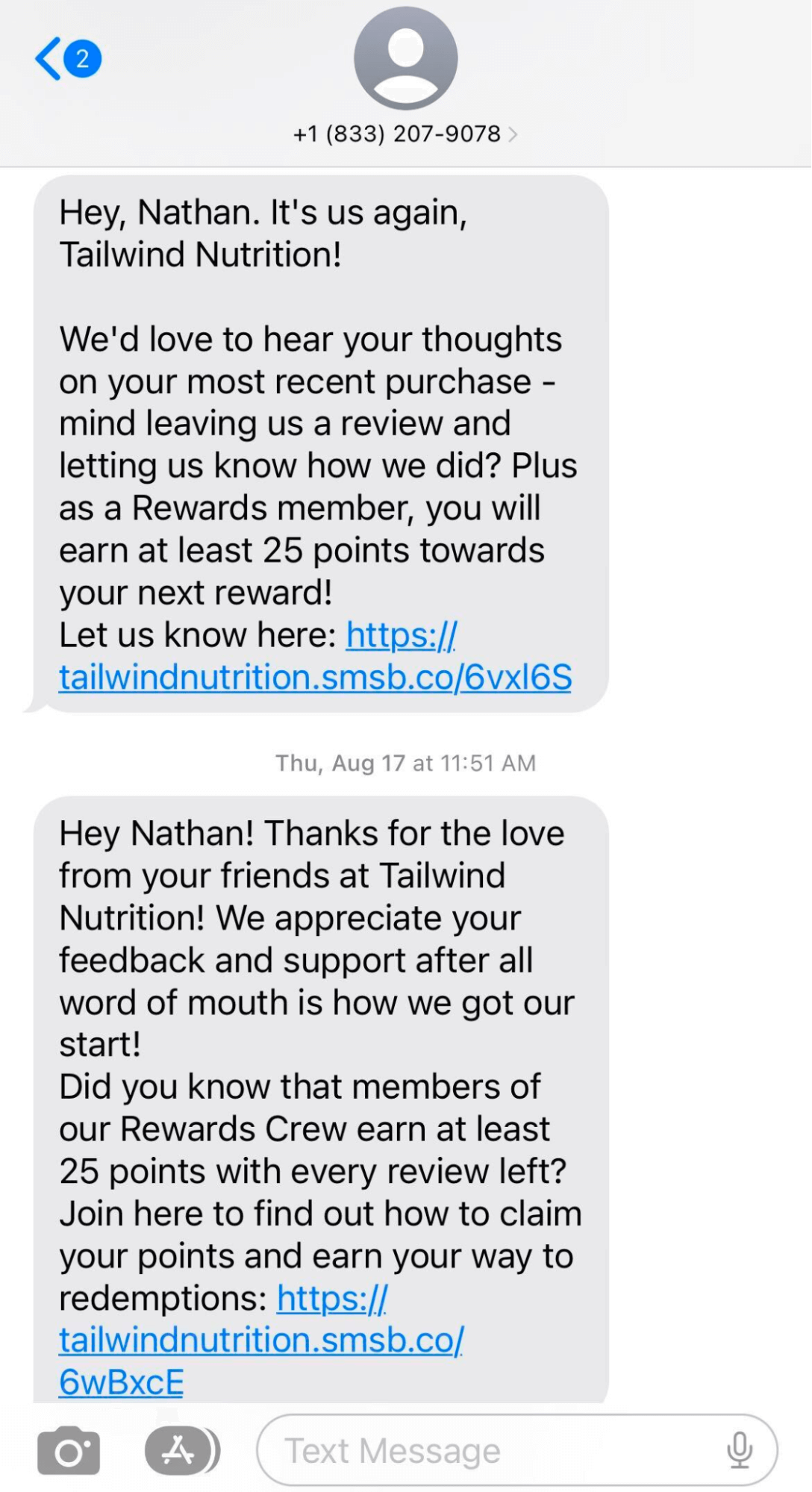This screenshot has width=812, height=1492.
Task: Tap the Text Message input field
Action: (x=448, y=1449)
